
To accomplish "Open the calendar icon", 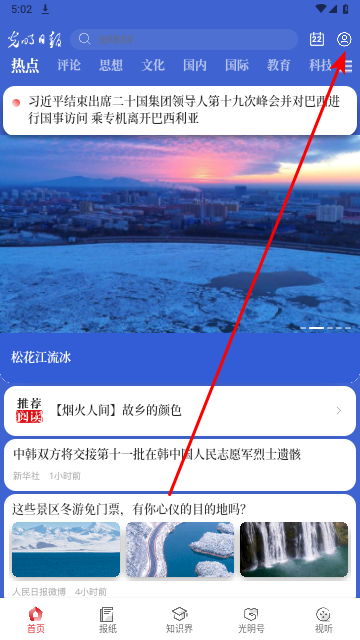I will [x=317, y=39].
